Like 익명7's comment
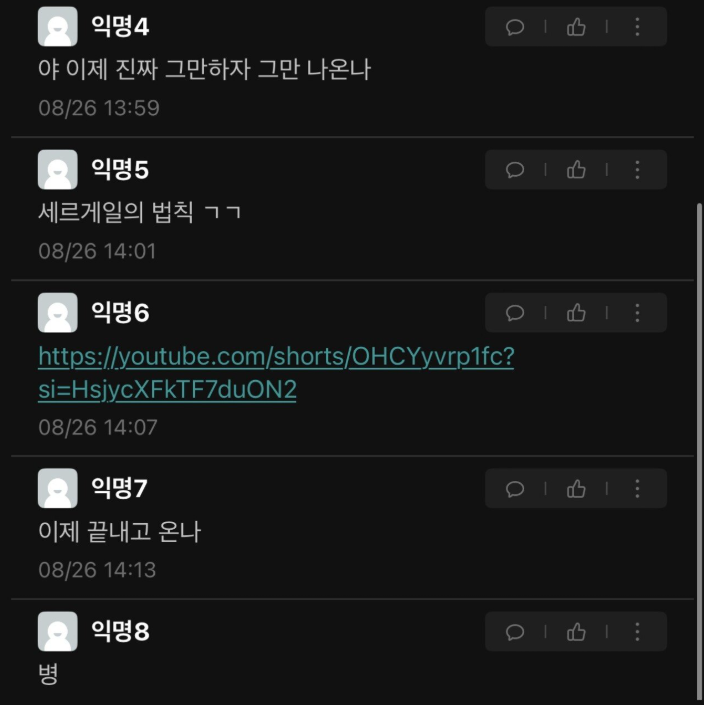This screenshot has height=705, width=704. click(576, 489)
